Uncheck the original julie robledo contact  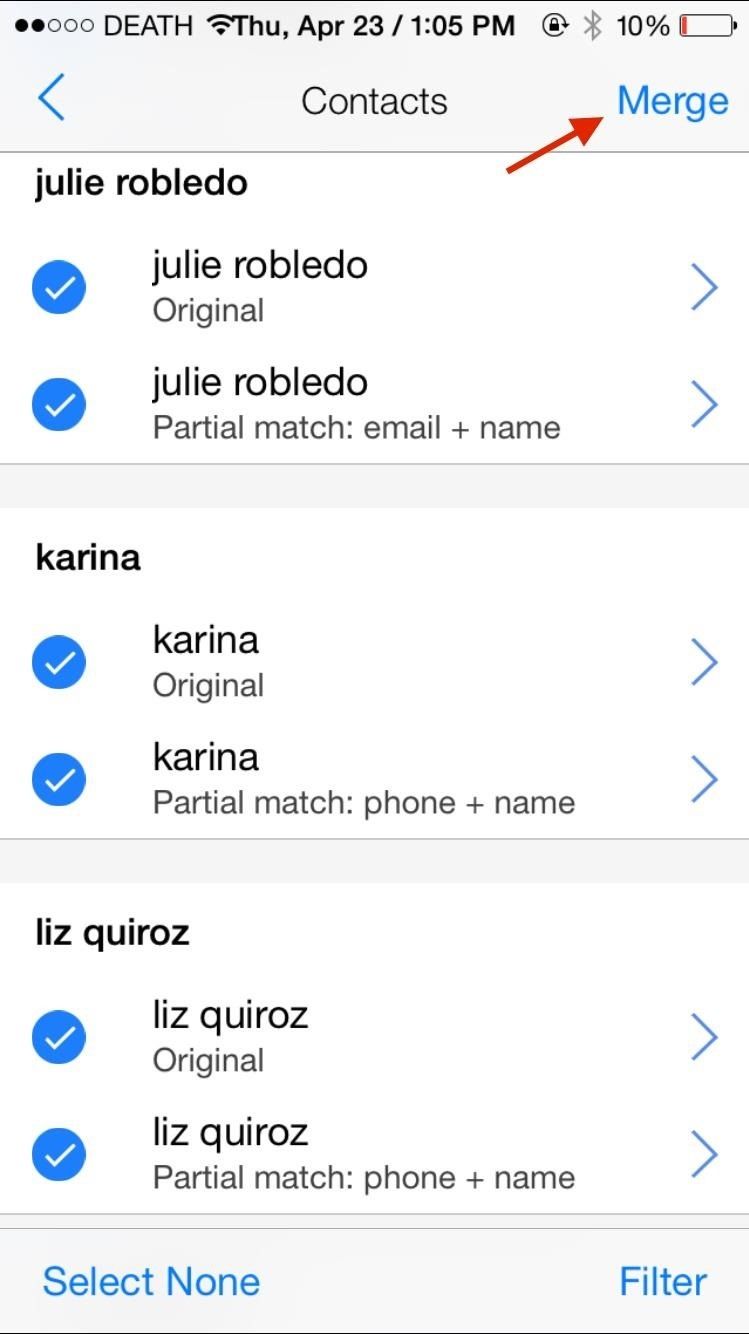58,287
